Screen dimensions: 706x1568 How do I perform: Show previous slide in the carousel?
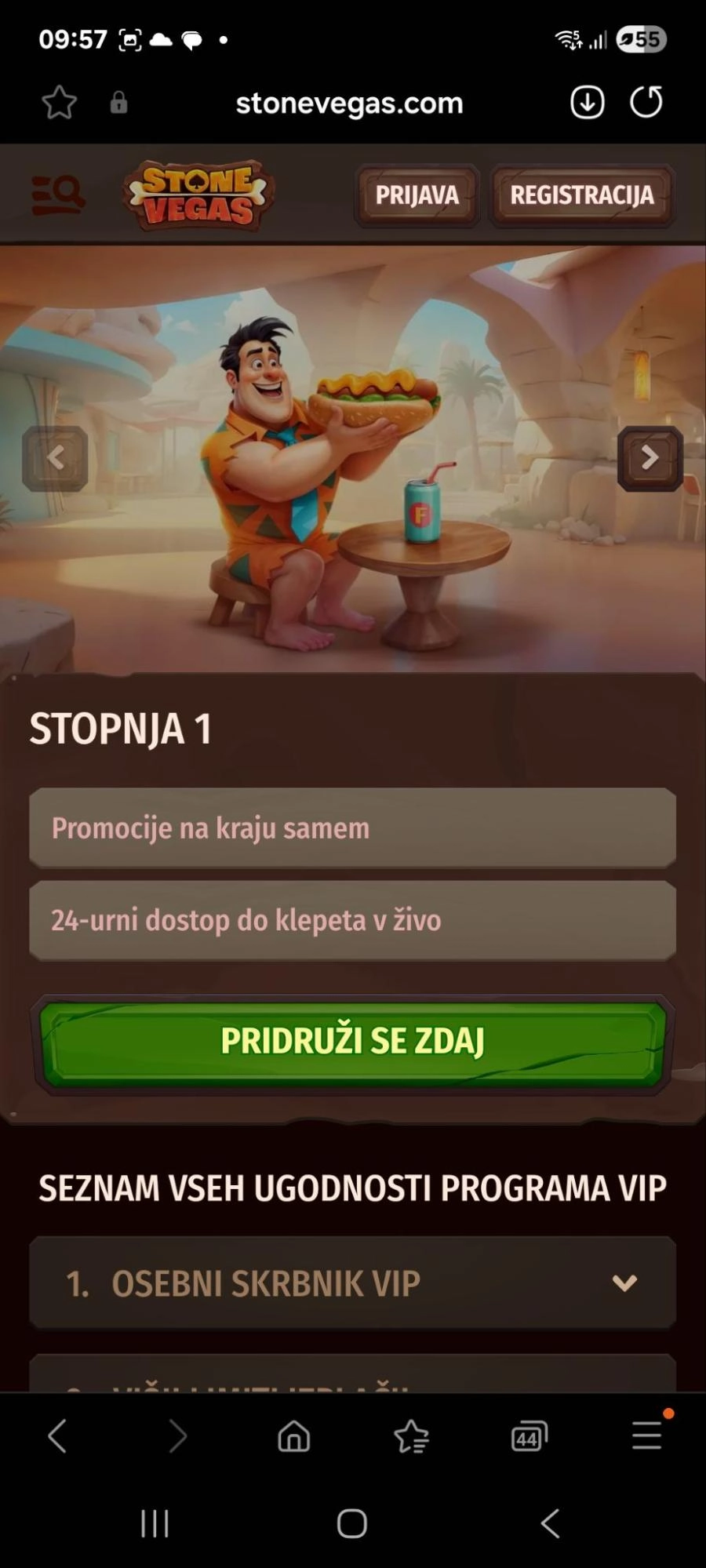55,458
